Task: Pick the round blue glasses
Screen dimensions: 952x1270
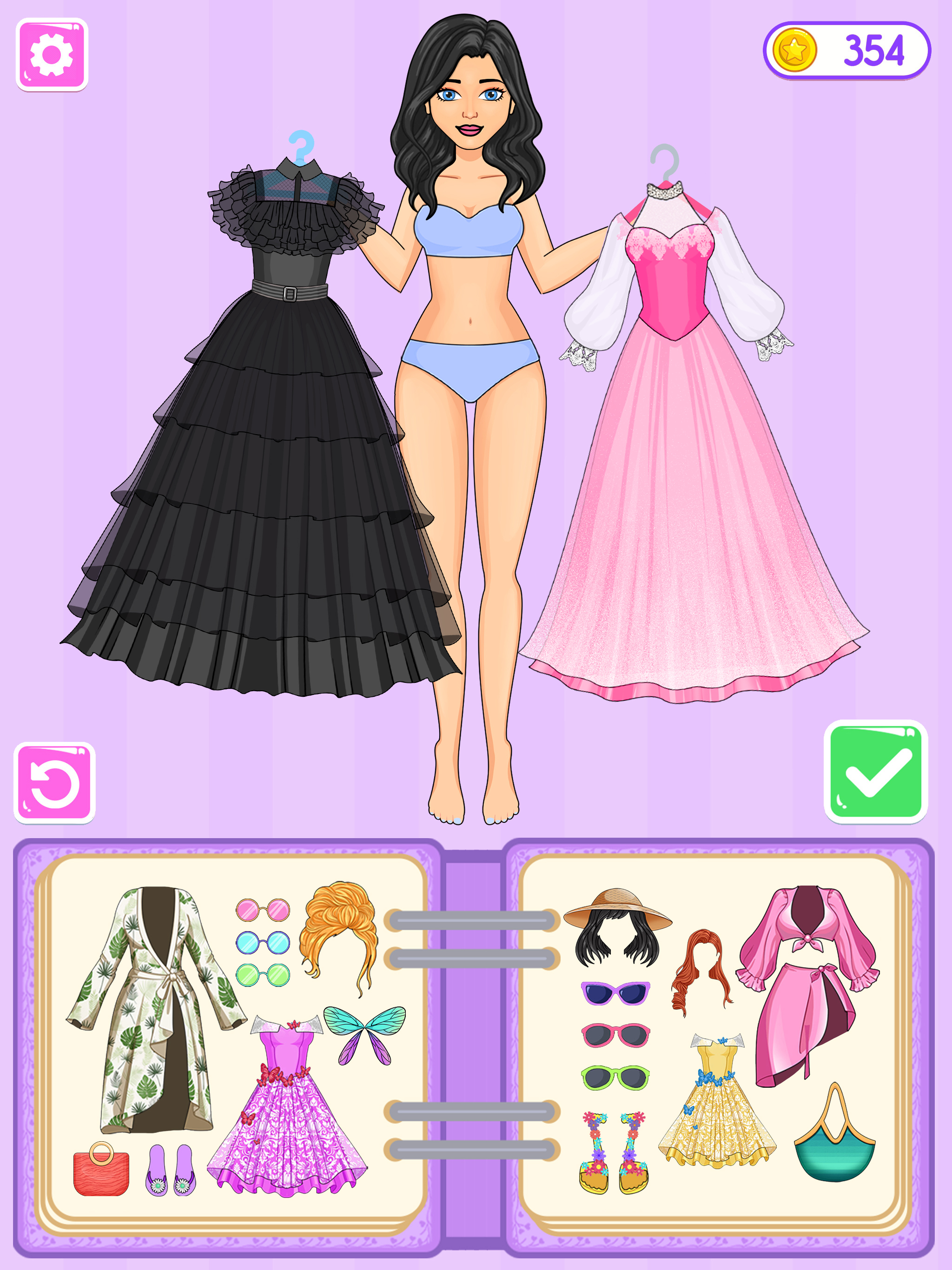Action: 263,943
